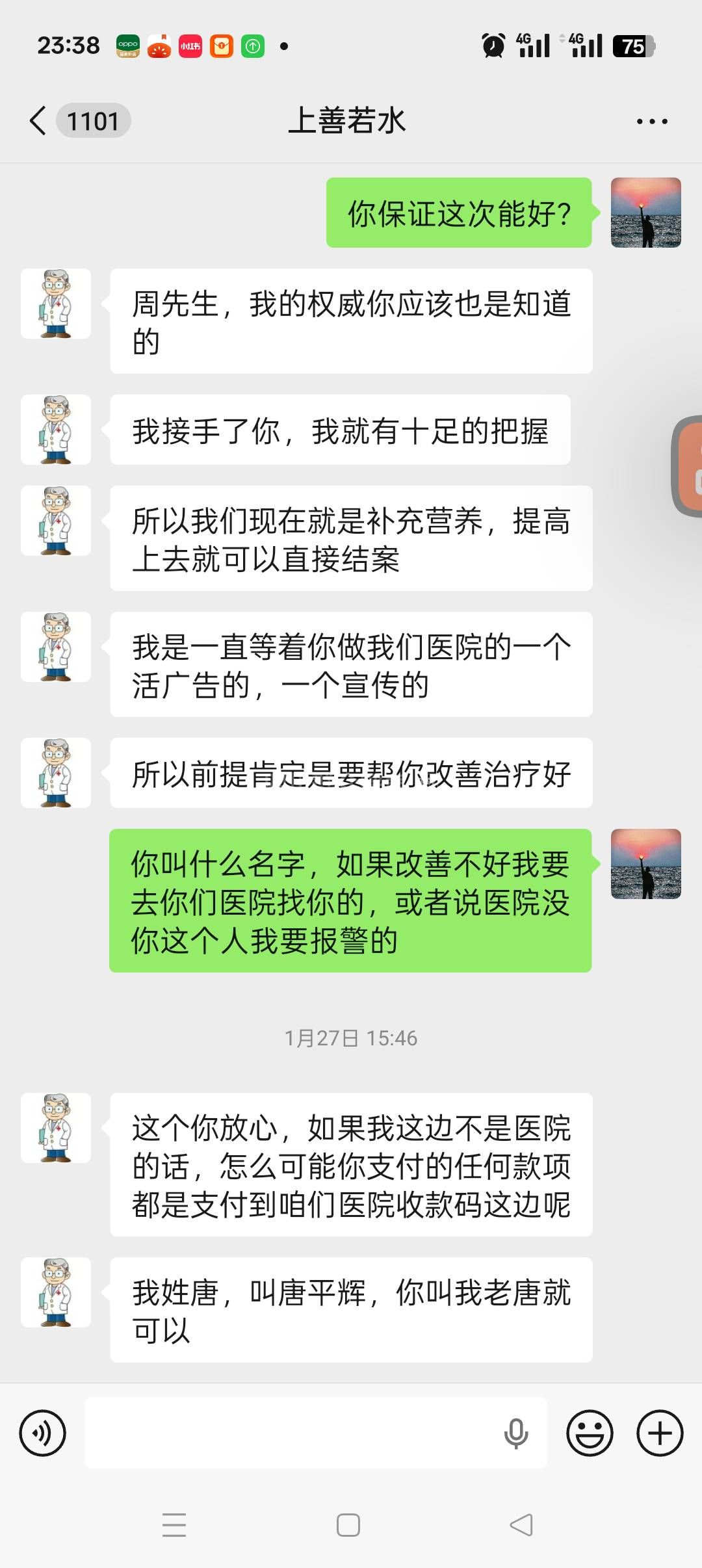This screenshot has width=702, height=1568.
Task: Open the emoji sticker panel
Action: pyautogui.click(x=590, y=1433)
